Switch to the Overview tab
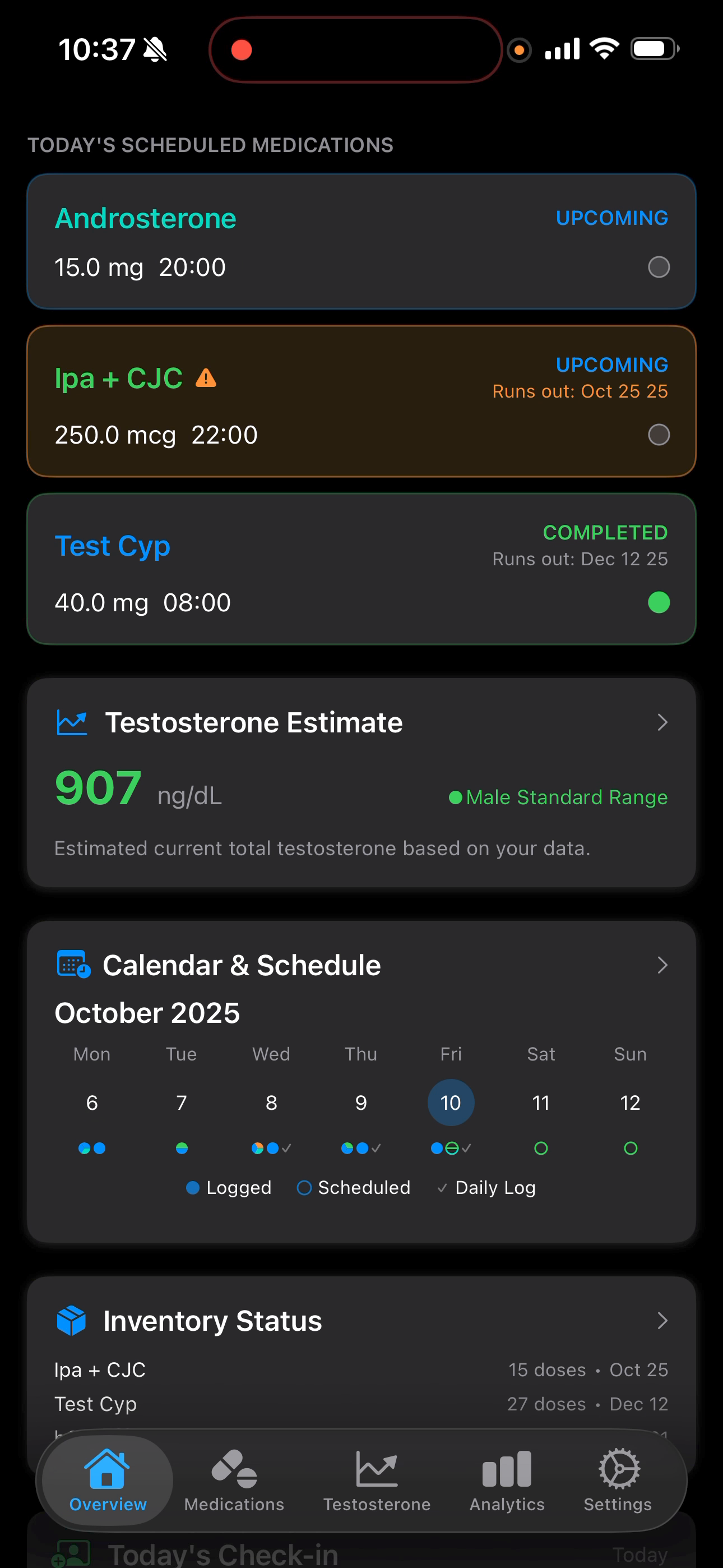The width and height of the screenshot is (723, 1568). pyautogui.click(x=106, y=1470)
